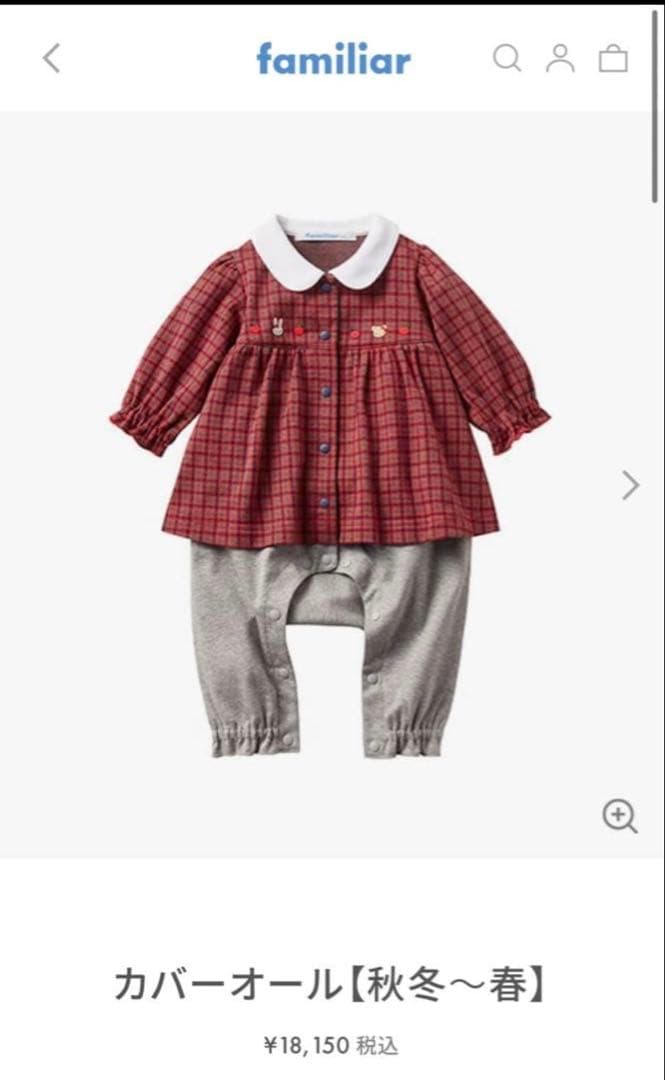Image resolution: width=665 pixels, height=1080 pixels.
Task: Open the coverall product photo full view
Action: [x=330, y=480]
